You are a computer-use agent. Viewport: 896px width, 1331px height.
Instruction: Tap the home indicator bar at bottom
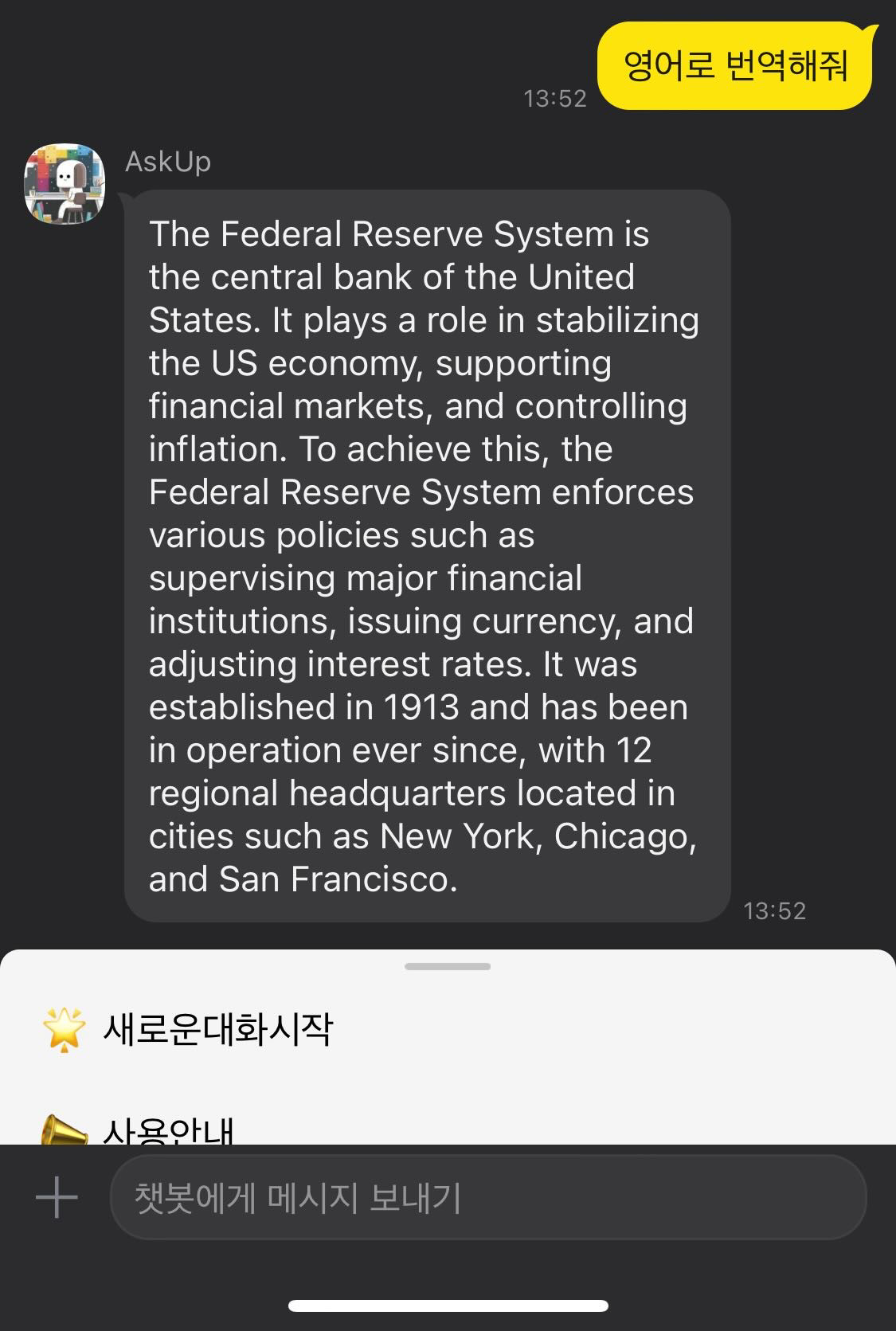click(448, 1303)
